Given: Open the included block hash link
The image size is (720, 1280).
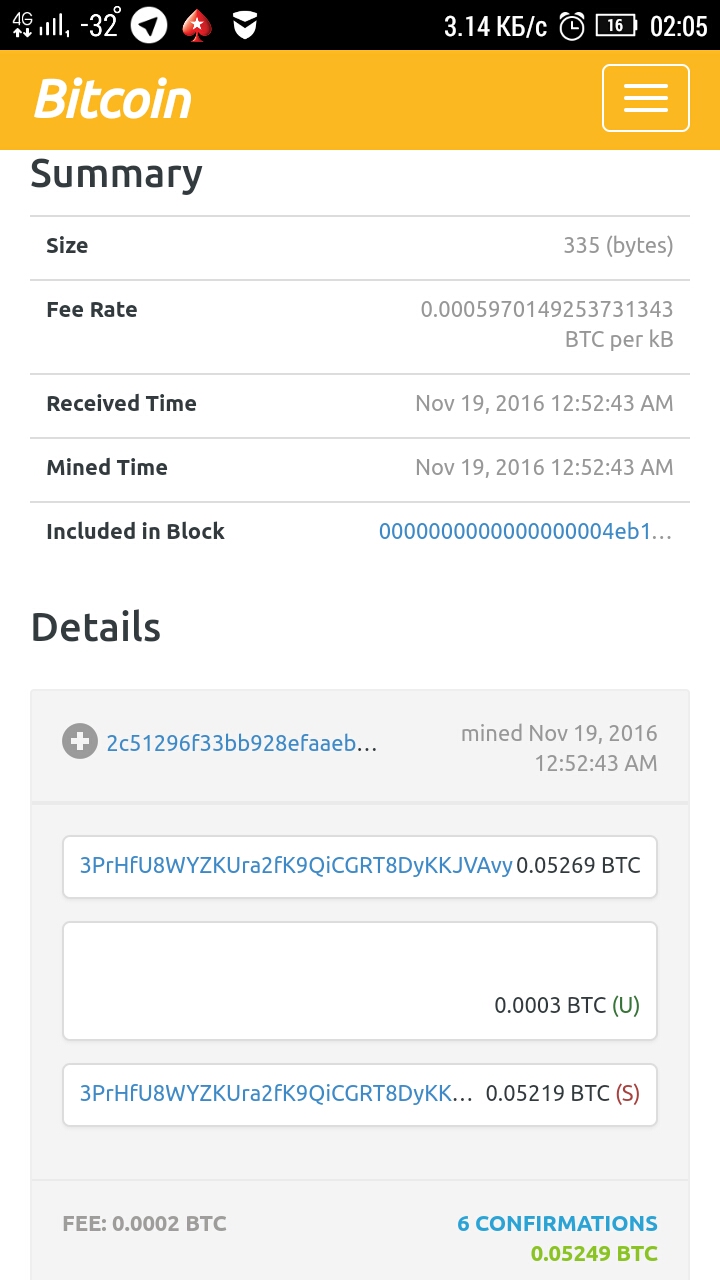Looking at the screenshot, I should (x=525, y=532).
